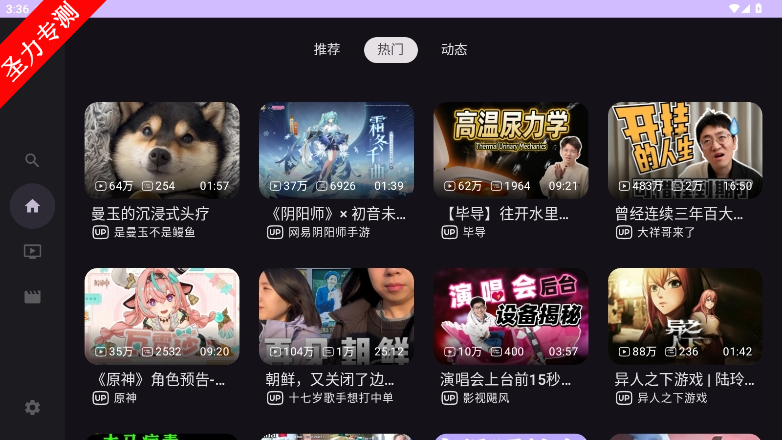
Task: Play video 朝鲜，又关闭了边
Action: coord(336,316)
